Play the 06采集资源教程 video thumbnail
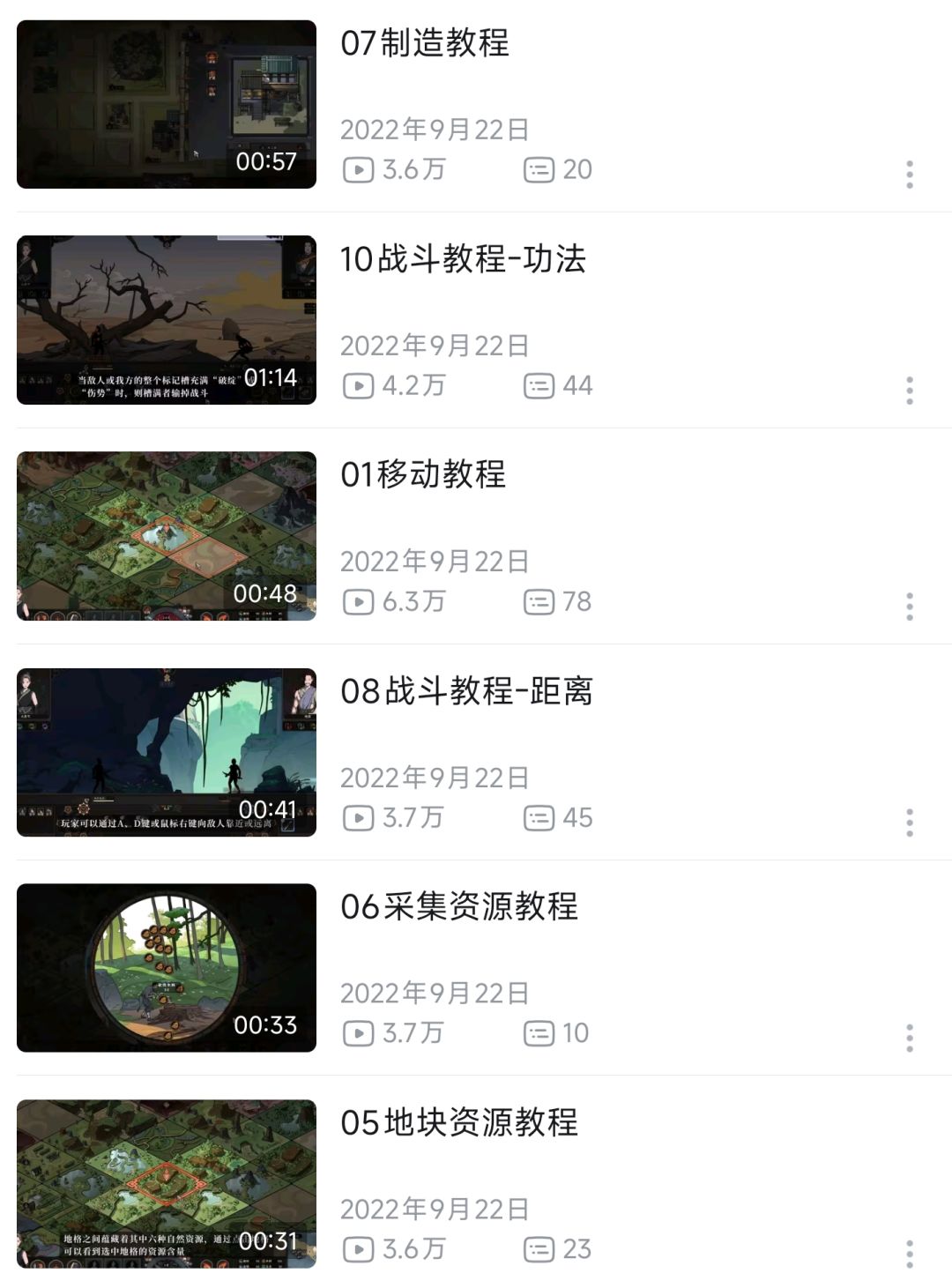Viewport: 952px width, 1281px height. 167,964
